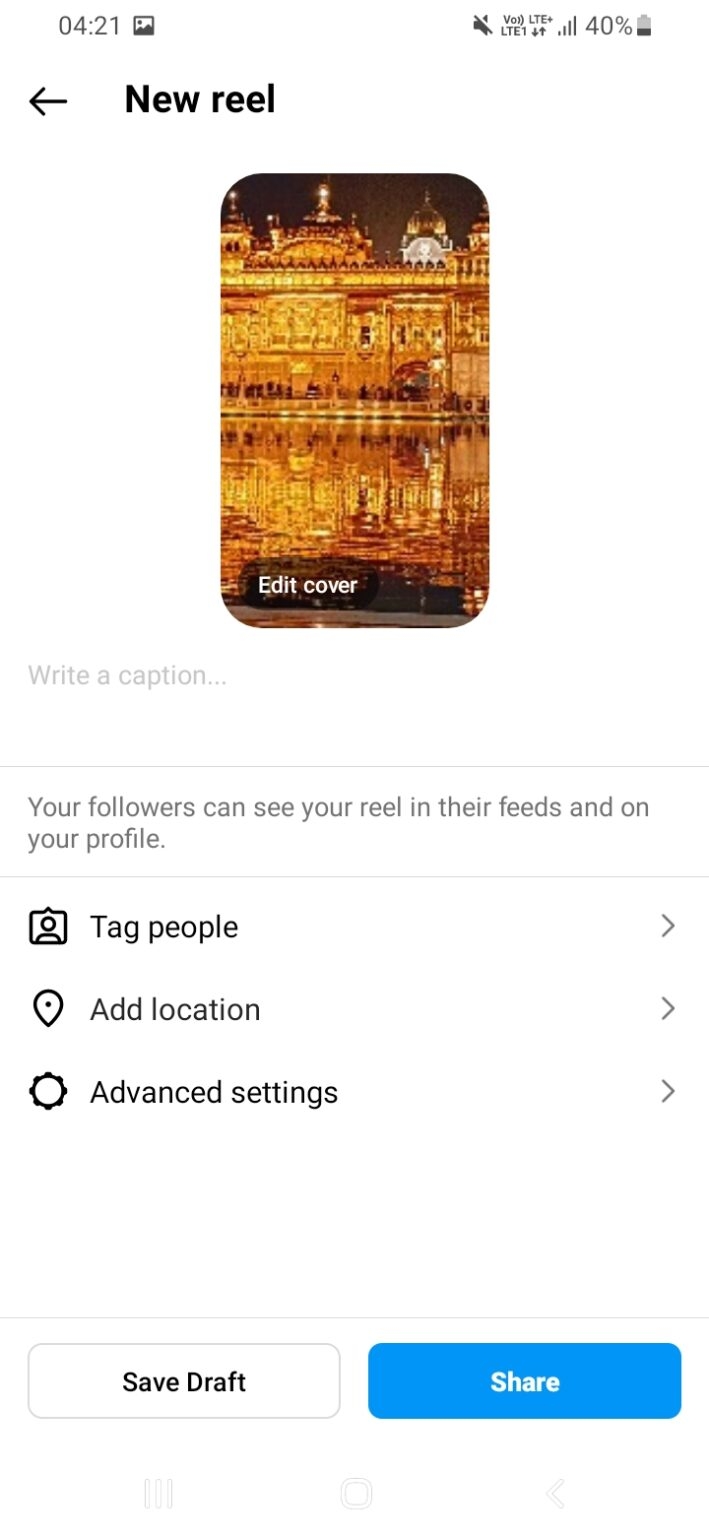The height and width of the screenshot is (1536, 709).
Task: Share the reel
Action: (524, 1381)
